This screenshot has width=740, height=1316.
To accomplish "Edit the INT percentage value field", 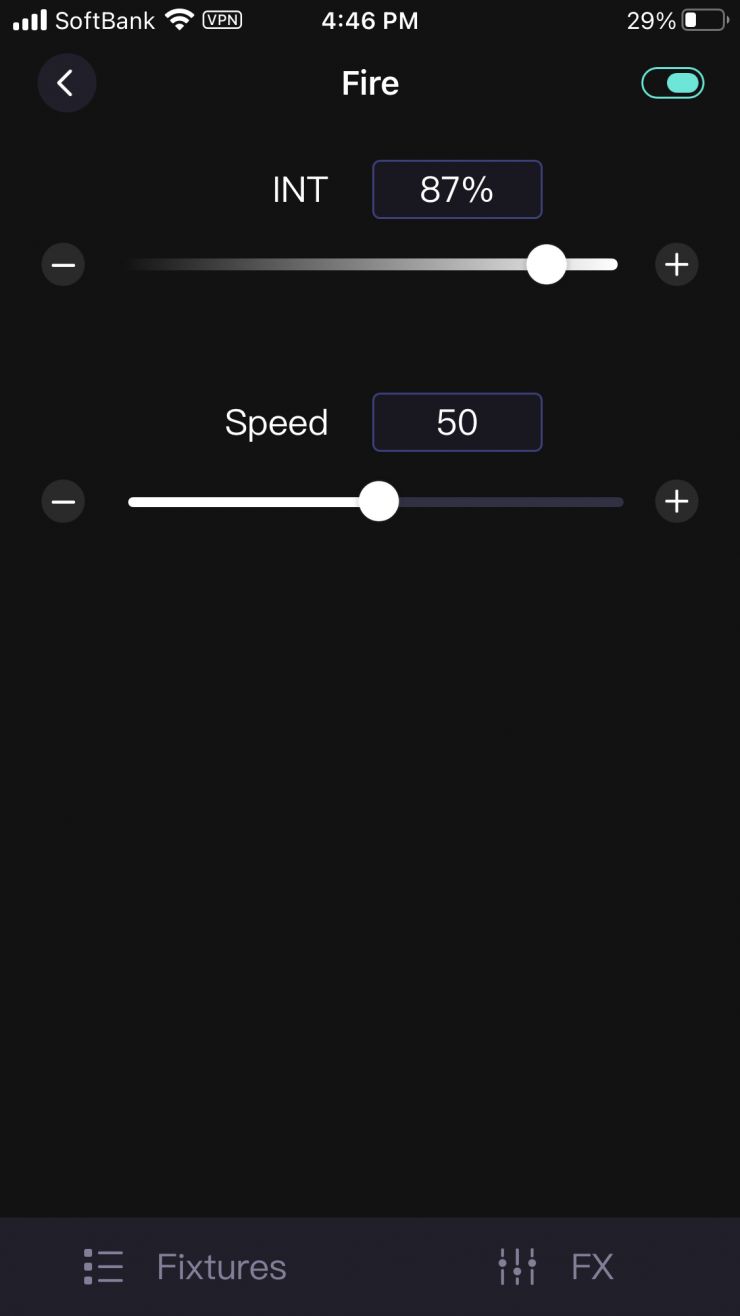I will pyautogui.click(x=457, y=190).
